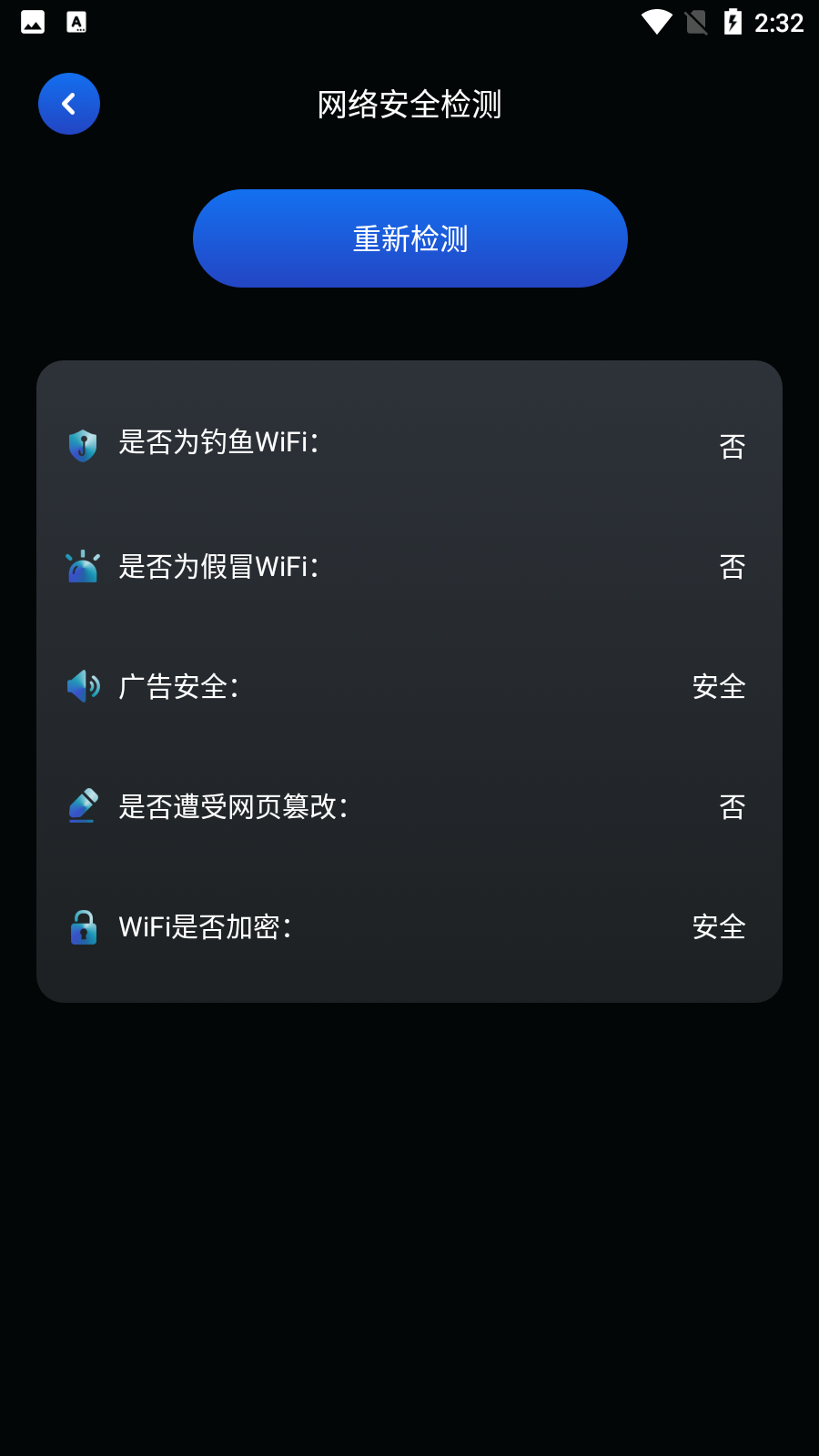The image size is (819, 1456).
Task: Click the 网络安全检测 title text
Action: [410, 105]
